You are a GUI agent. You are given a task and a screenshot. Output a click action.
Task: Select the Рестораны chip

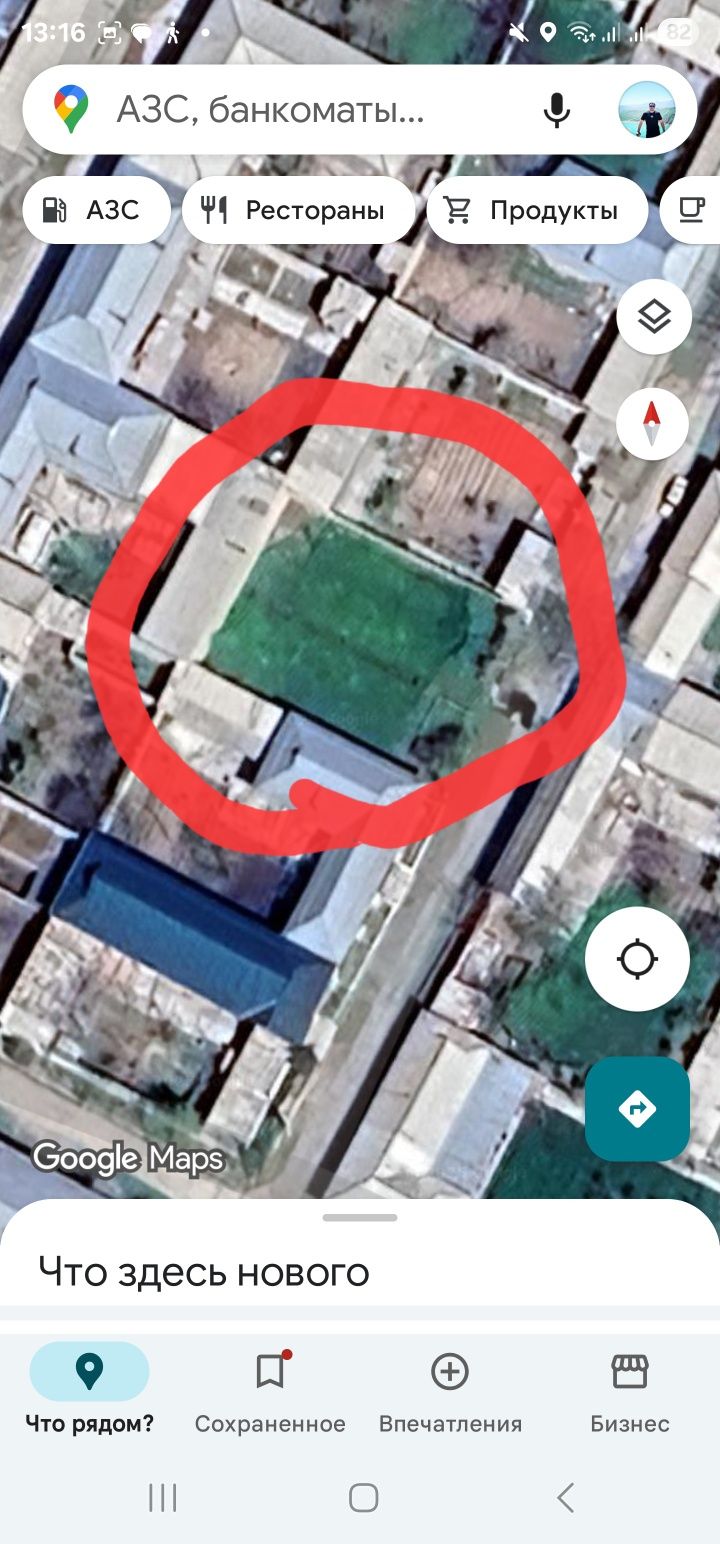pos(298,210)
